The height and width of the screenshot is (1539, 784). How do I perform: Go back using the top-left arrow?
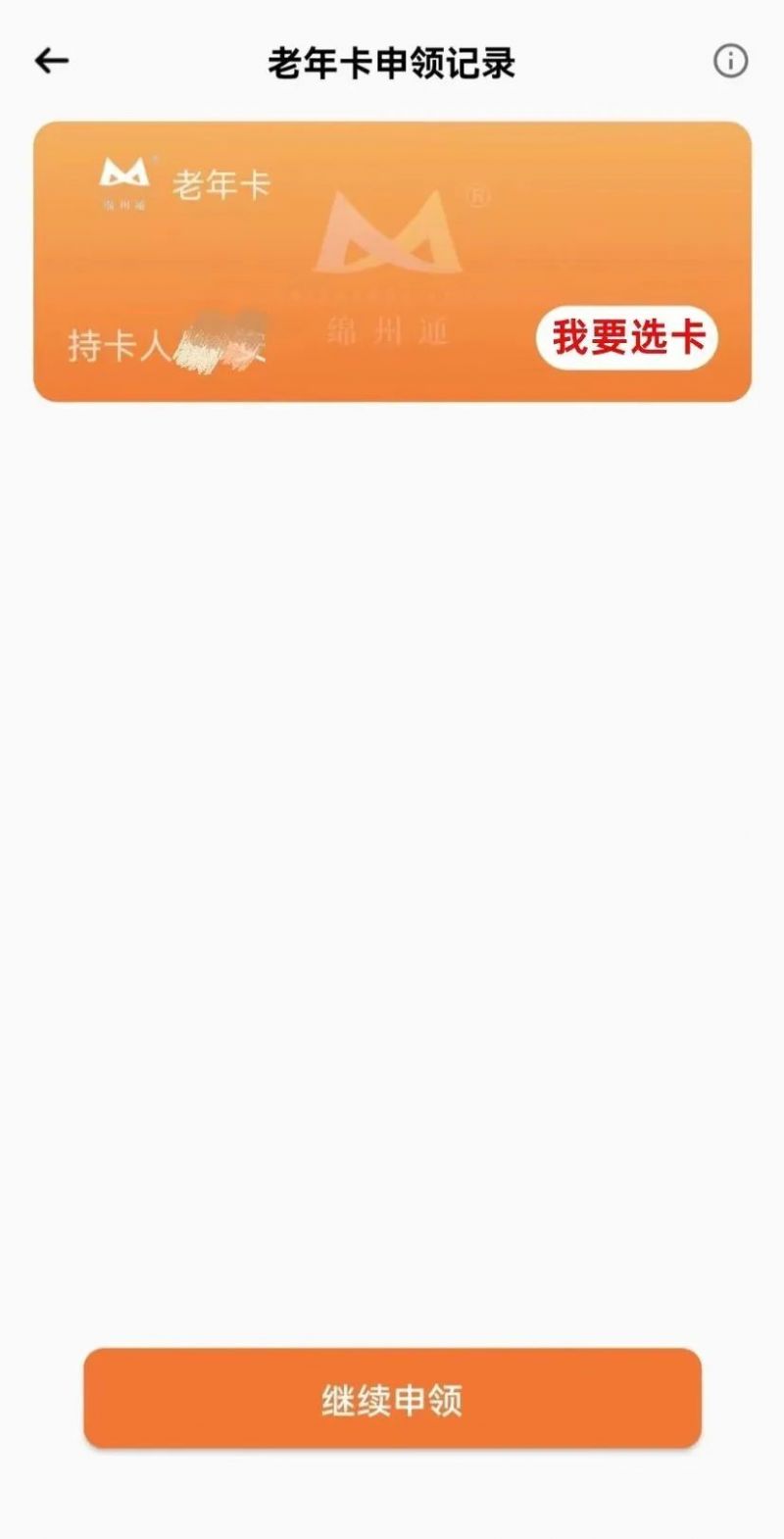tap(52, 61)
